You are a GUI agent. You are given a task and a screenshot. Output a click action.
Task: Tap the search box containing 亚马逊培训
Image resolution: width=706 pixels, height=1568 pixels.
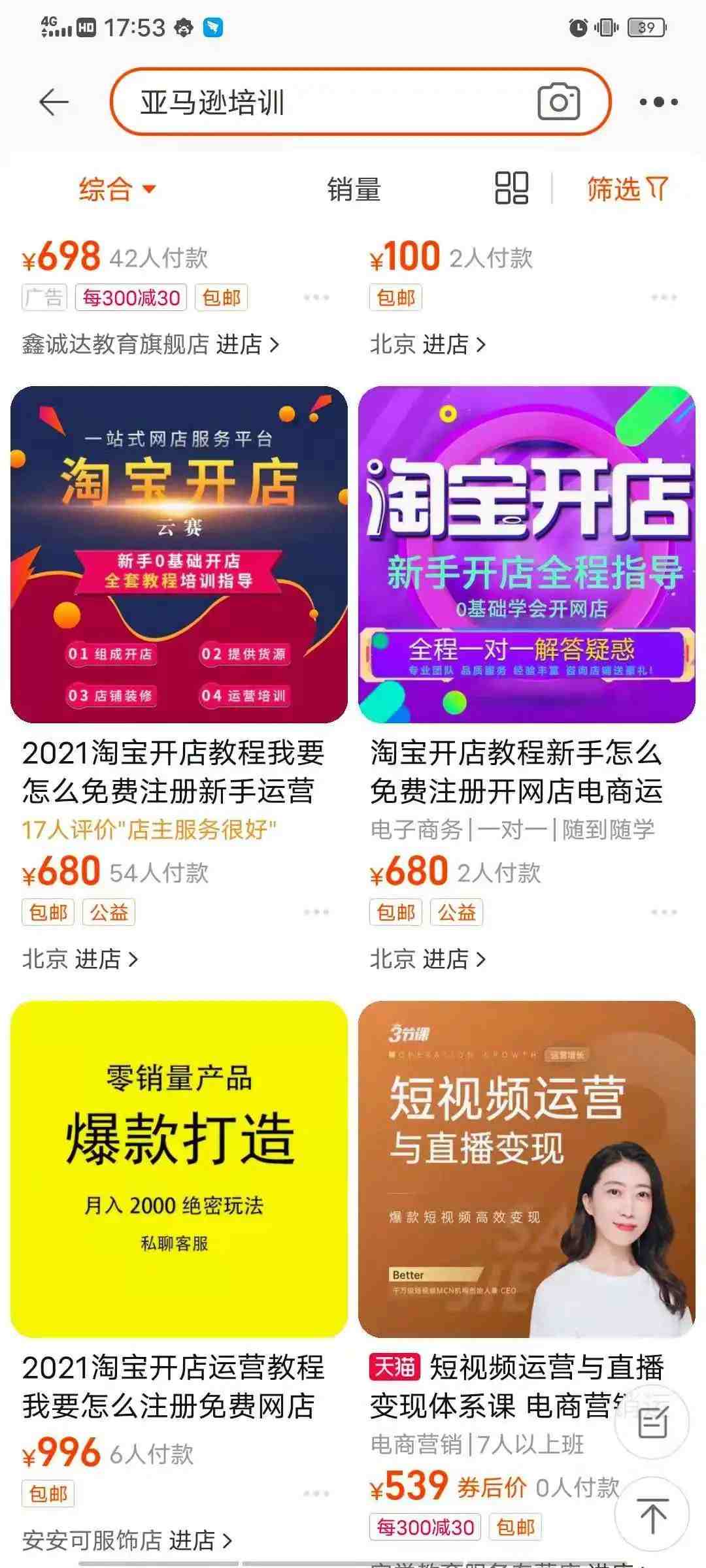[327, 102]
